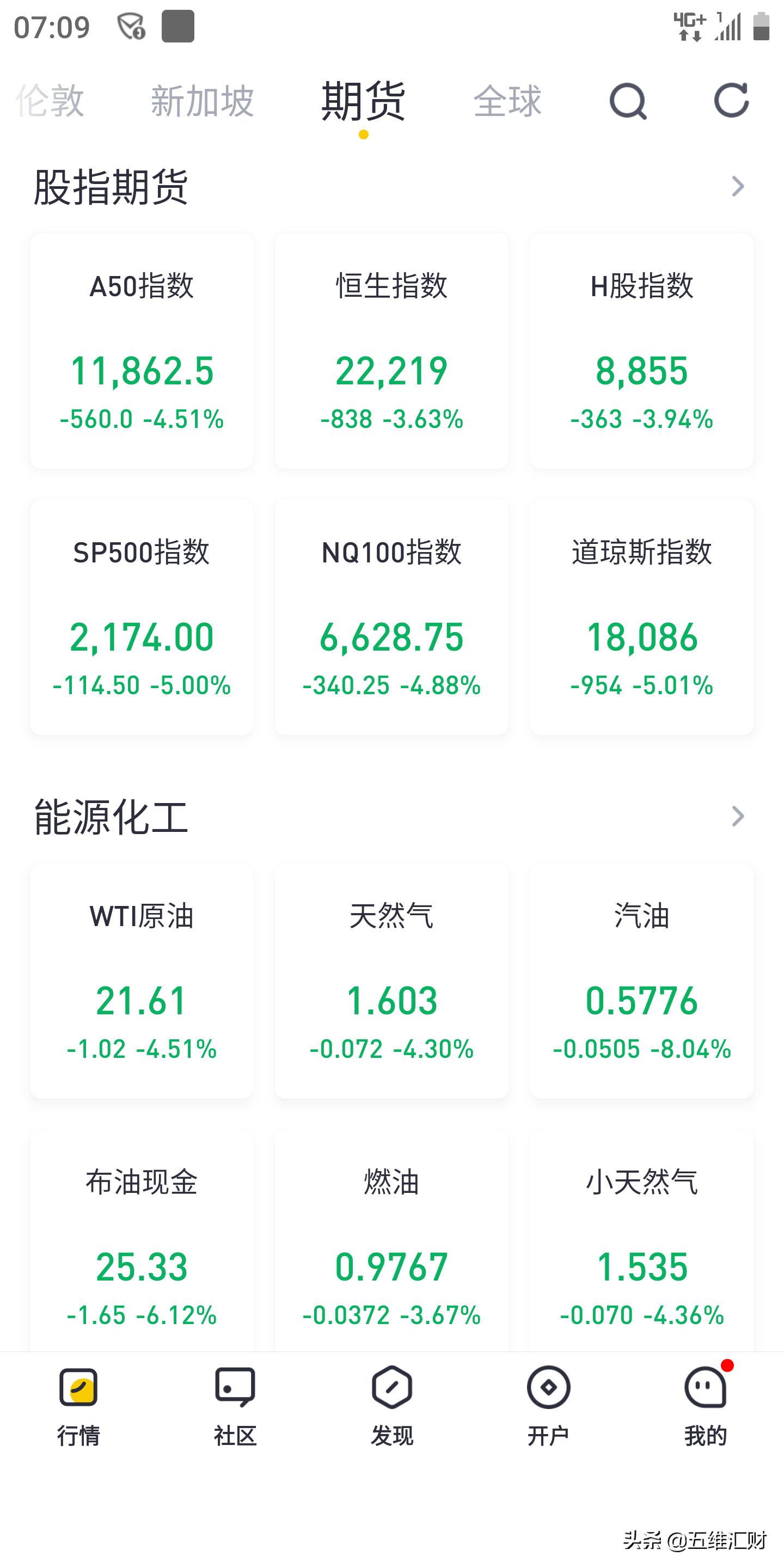Open the 汽油 quote card
This screenshot has width=784, height=1568.
pos(641,981)
